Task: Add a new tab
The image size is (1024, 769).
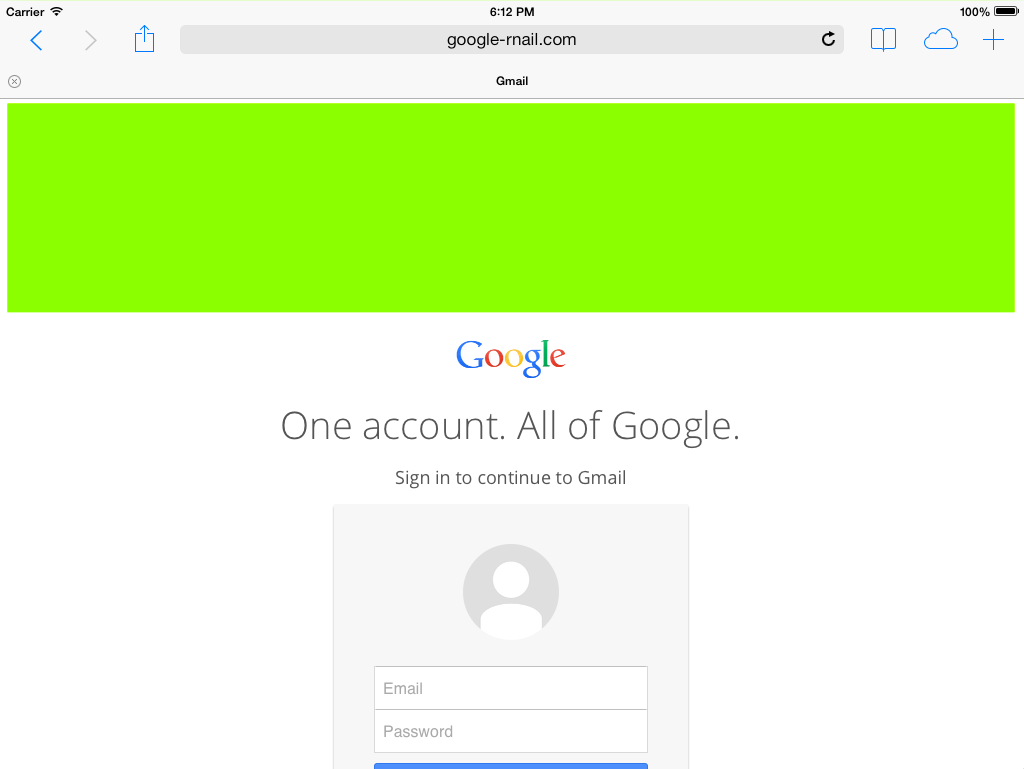Action: 993,40
